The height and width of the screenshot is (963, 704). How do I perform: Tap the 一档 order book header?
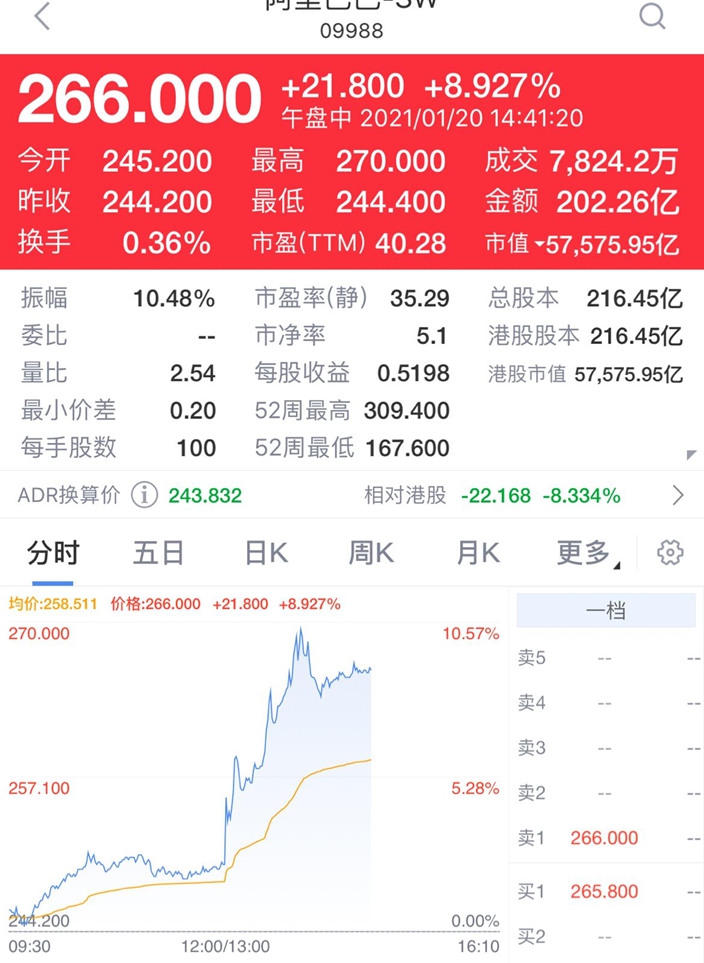pos(606,610)
